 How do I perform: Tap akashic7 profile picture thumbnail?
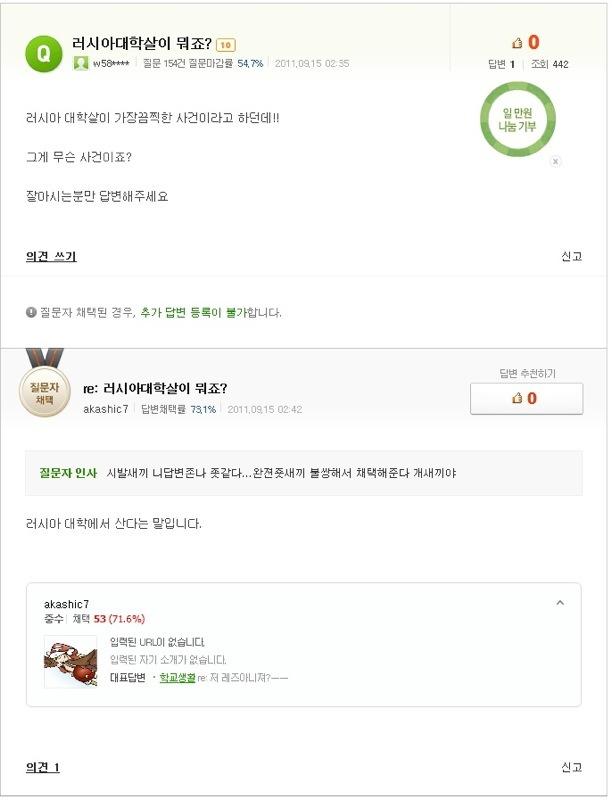pos(70,661)
